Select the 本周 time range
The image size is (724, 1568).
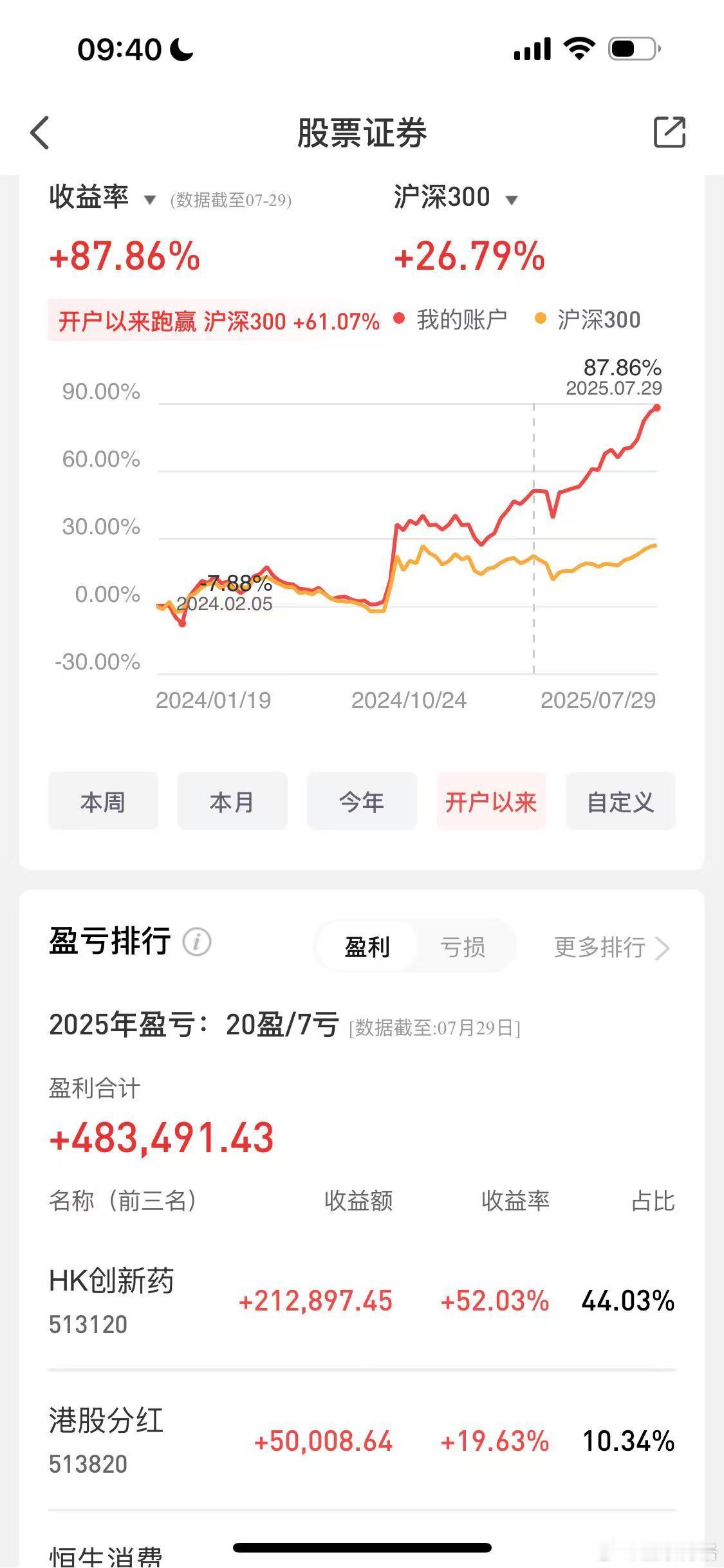[103, 801]
